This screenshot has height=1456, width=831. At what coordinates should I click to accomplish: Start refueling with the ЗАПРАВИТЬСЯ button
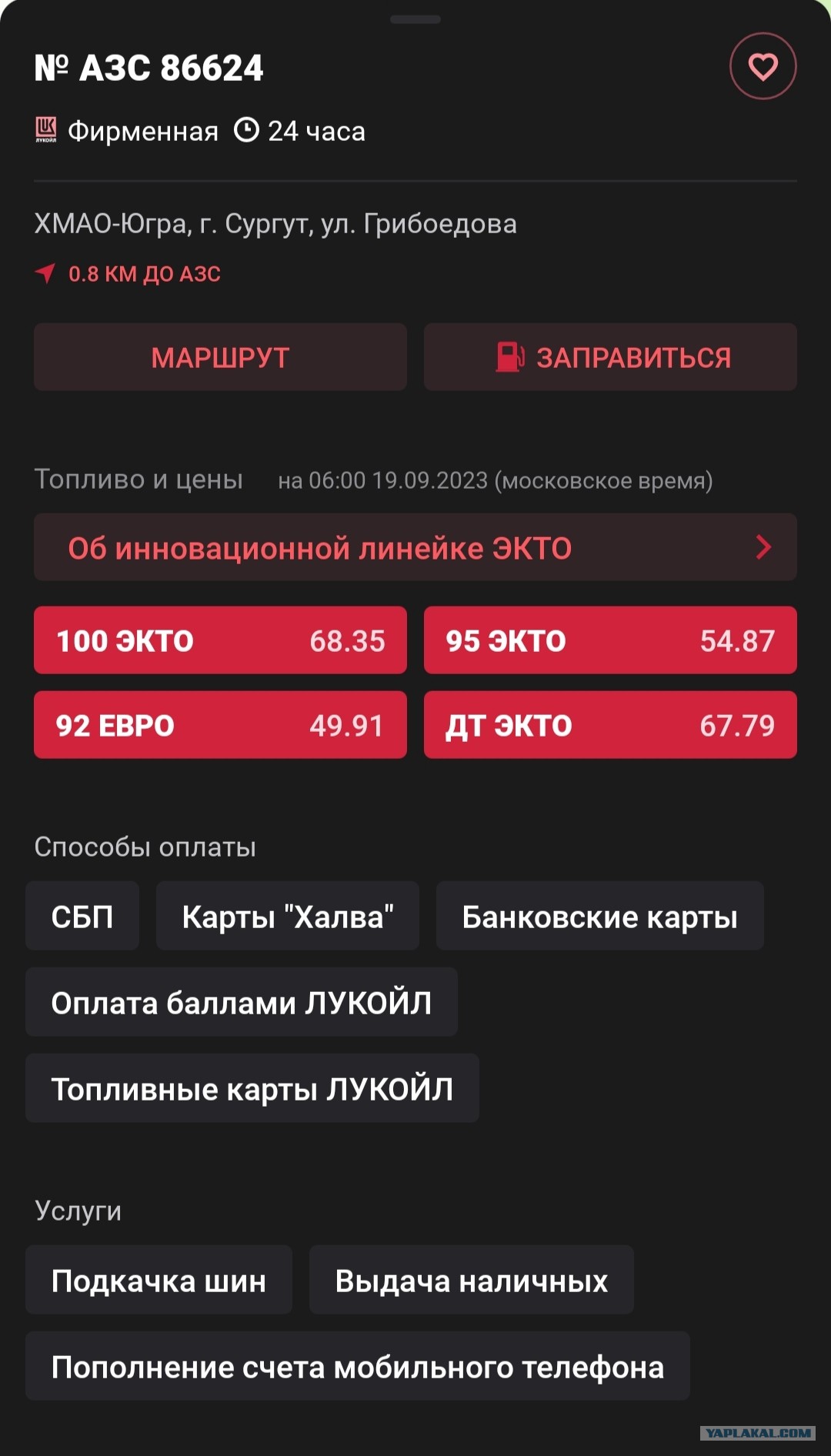[x=610, y=357]
